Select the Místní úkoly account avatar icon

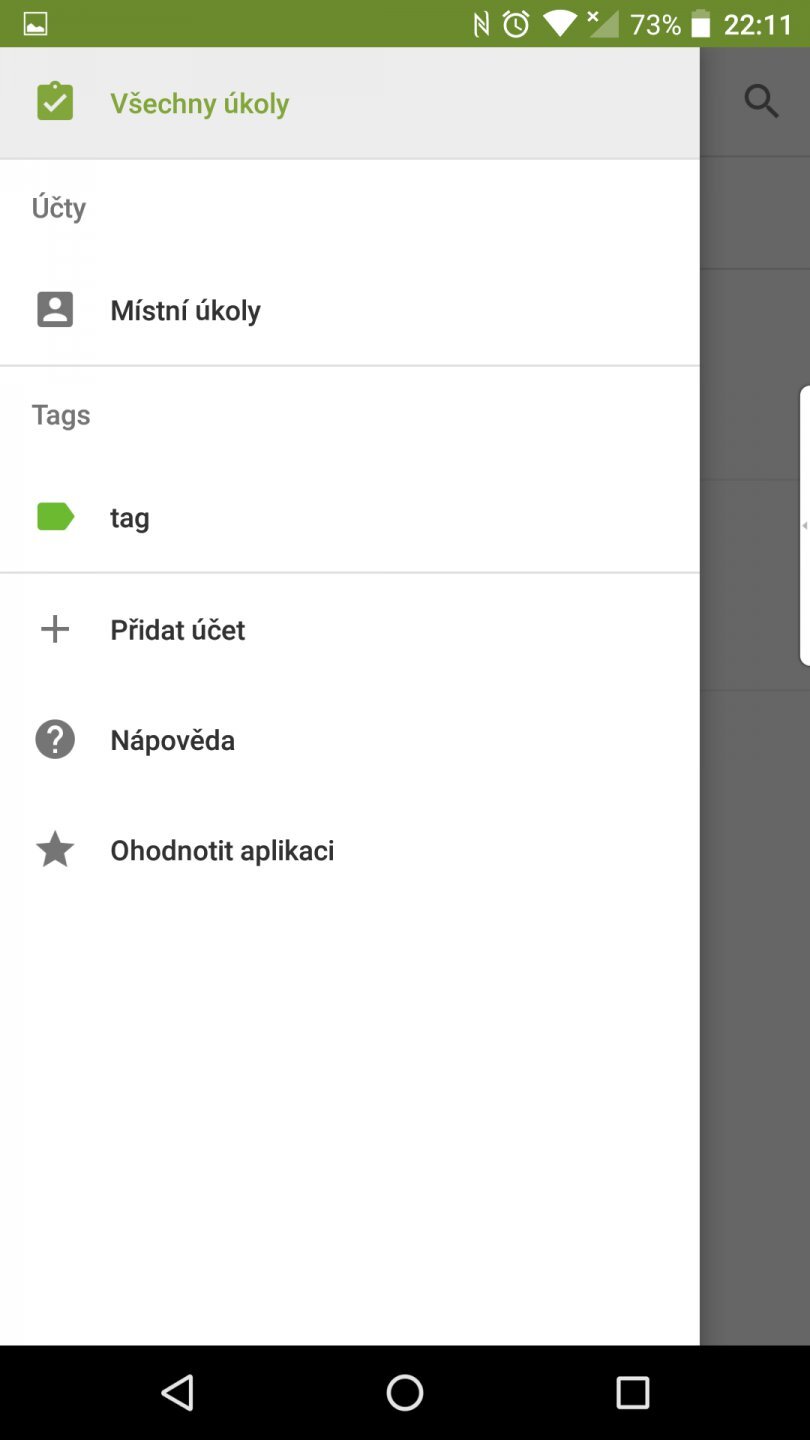(55, 309)
